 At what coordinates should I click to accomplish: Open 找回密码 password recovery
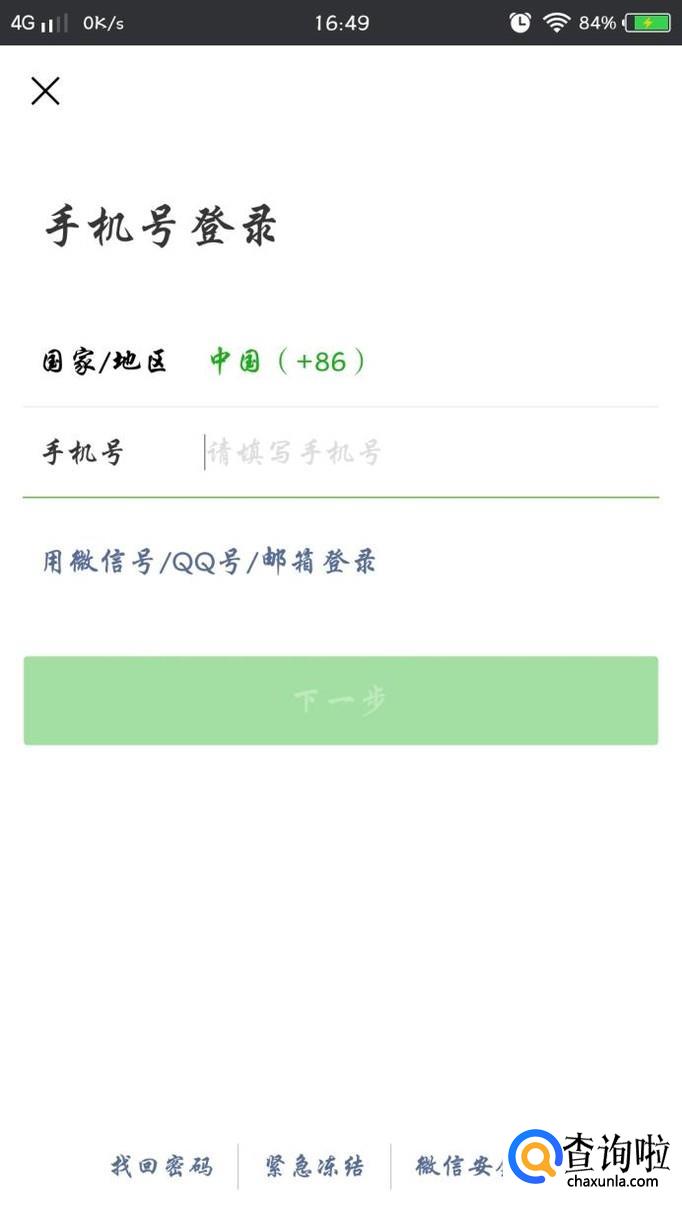click(161, 1166)
